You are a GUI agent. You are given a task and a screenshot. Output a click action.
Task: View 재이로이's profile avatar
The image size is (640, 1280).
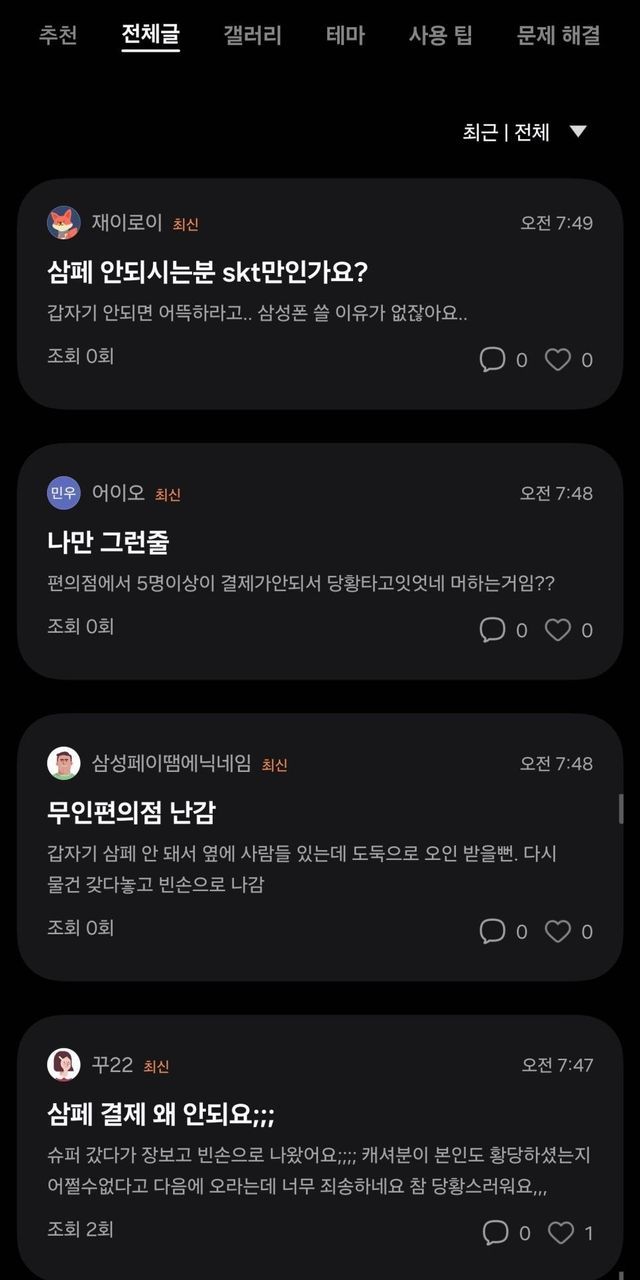64,222
